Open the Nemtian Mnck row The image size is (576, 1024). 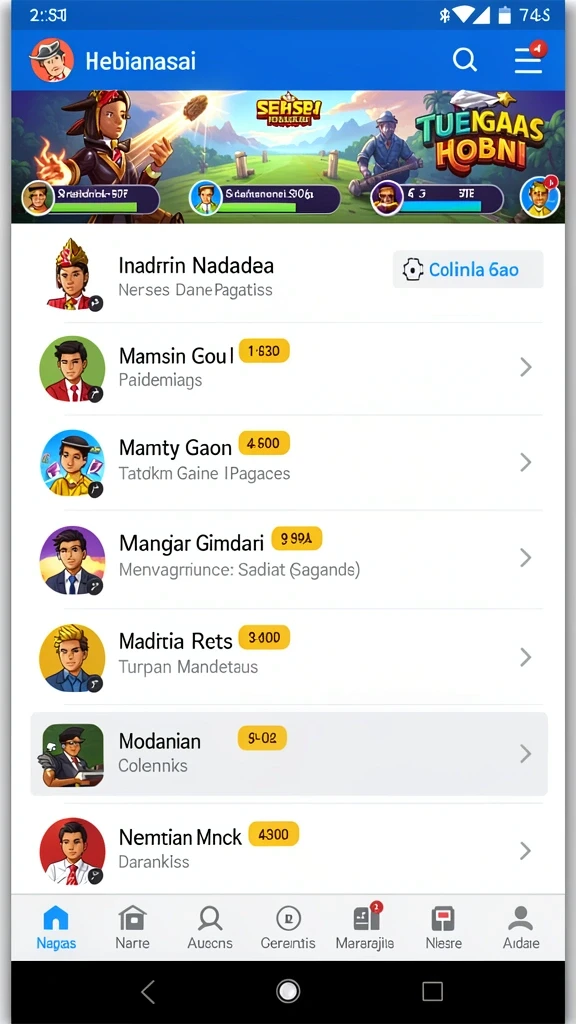[x=287, y=850]
